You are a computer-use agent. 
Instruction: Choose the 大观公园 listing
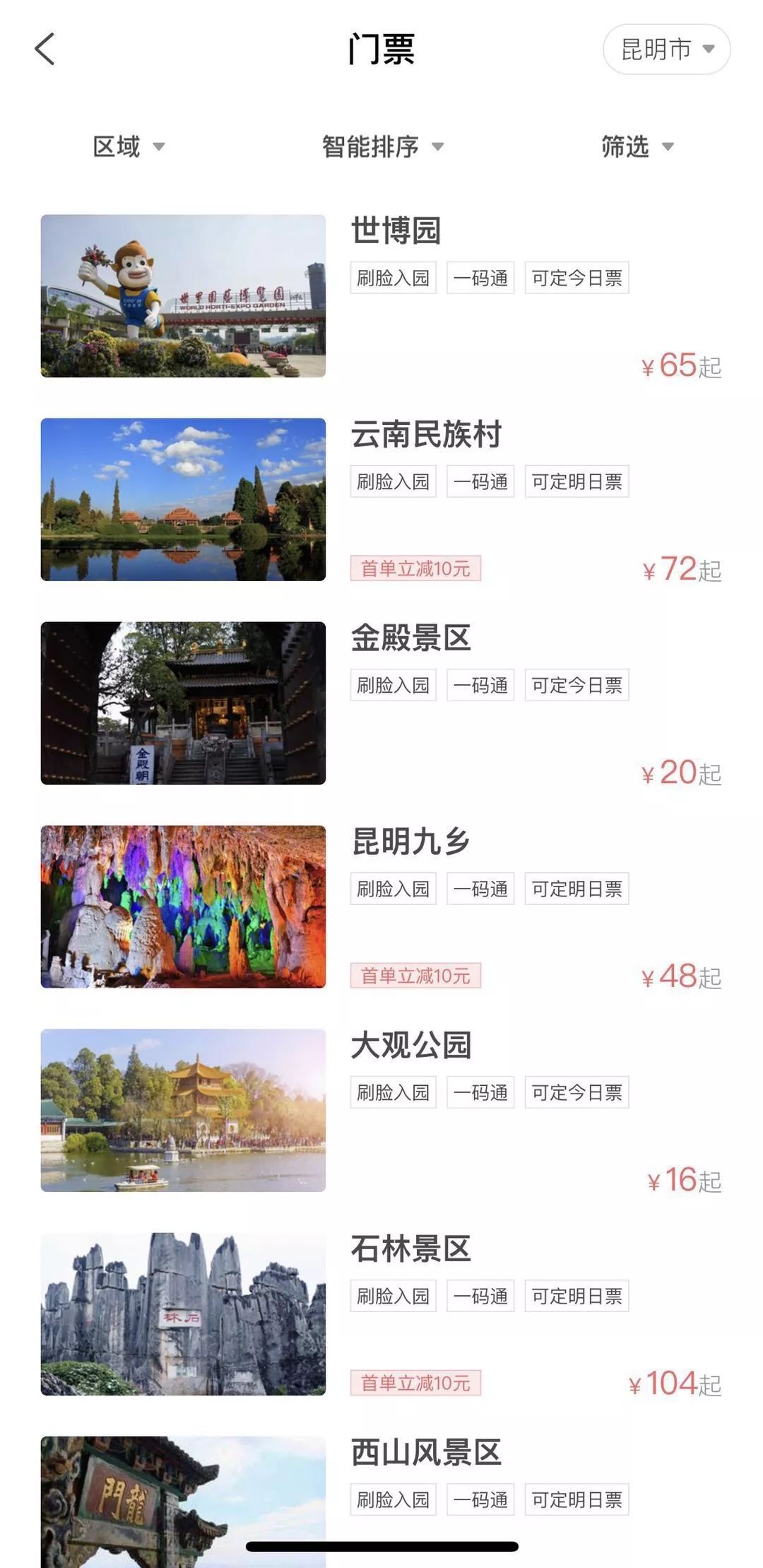pos(410,1045)
